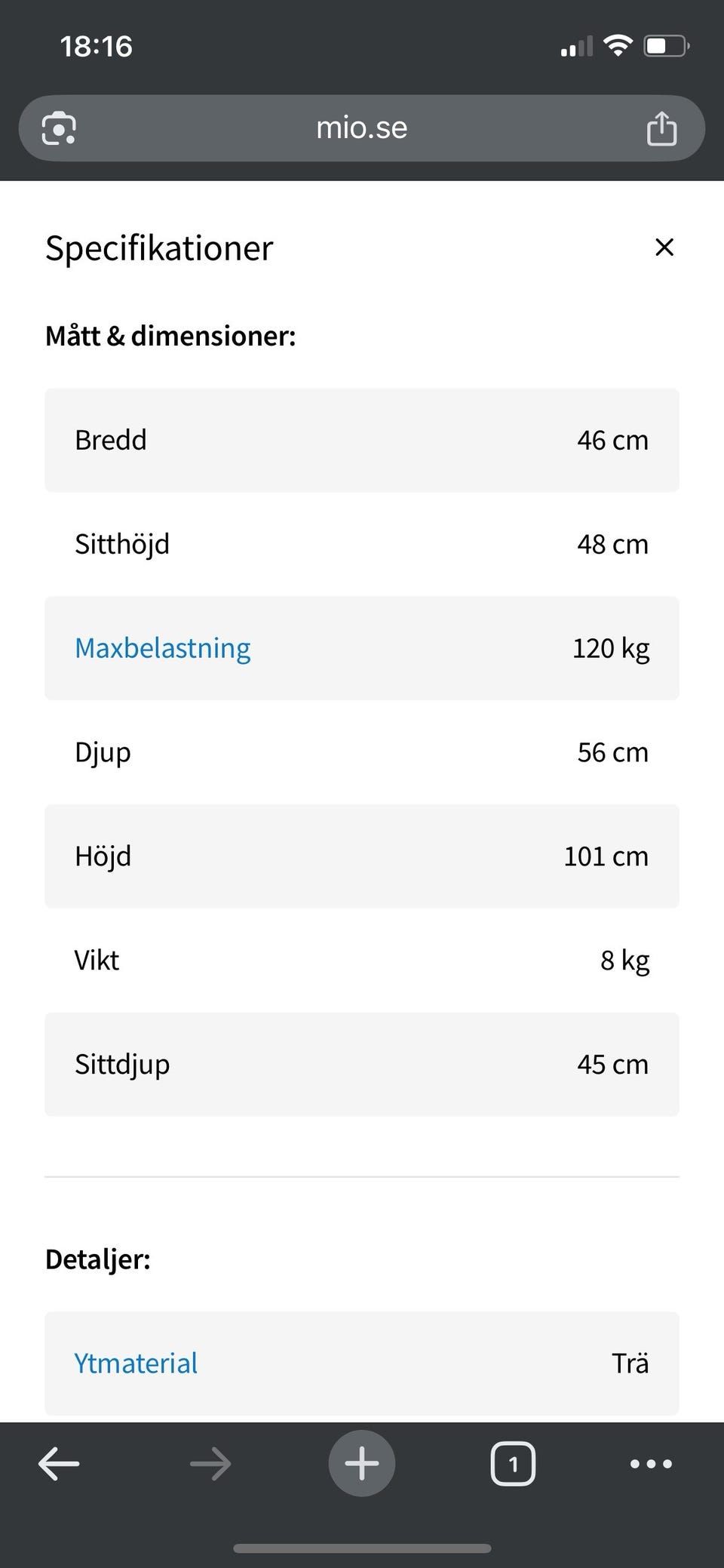Close the Specifikationer panel
Screen dimensions: 724x1568
coord(664,247)
